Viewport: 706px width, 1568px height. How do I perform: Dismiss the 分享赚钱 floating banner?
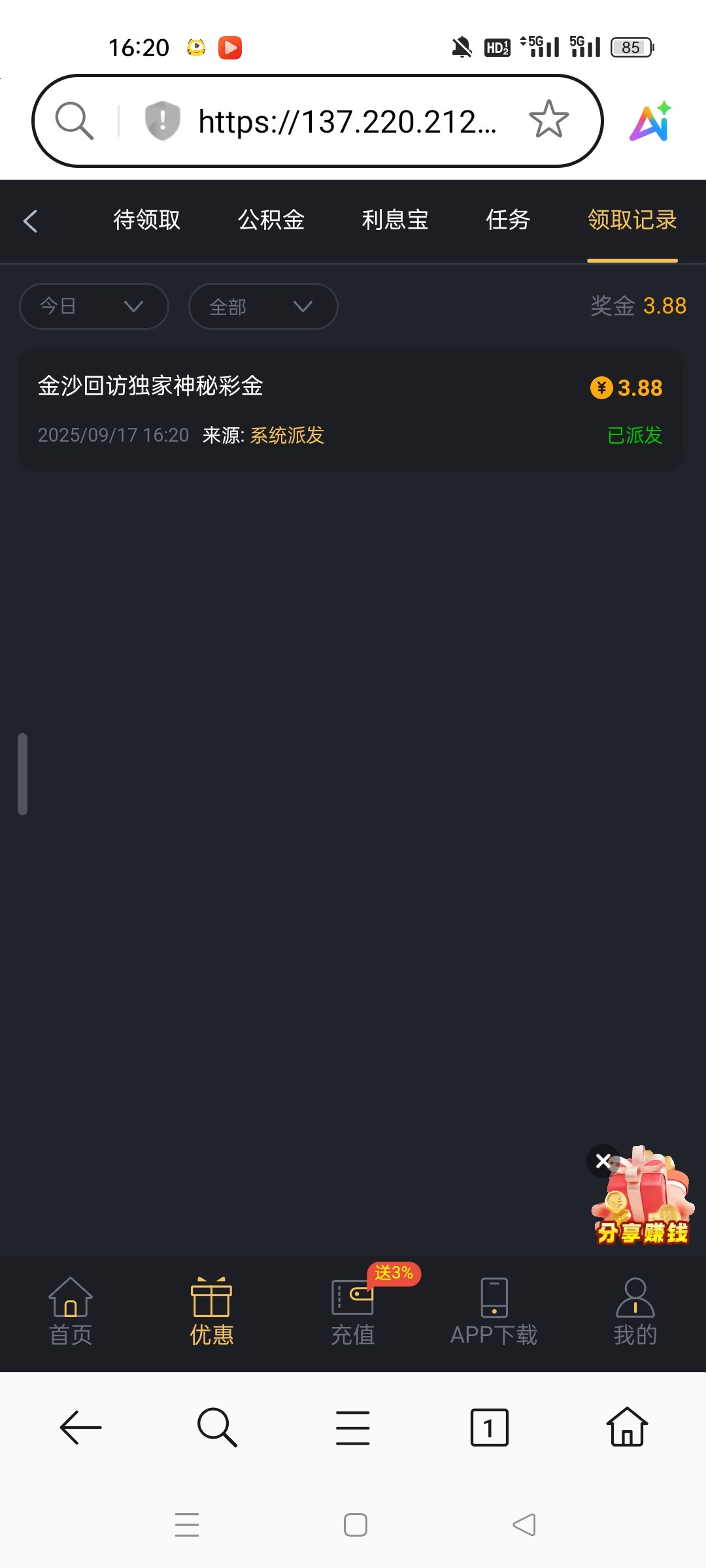click(603, 1161)
